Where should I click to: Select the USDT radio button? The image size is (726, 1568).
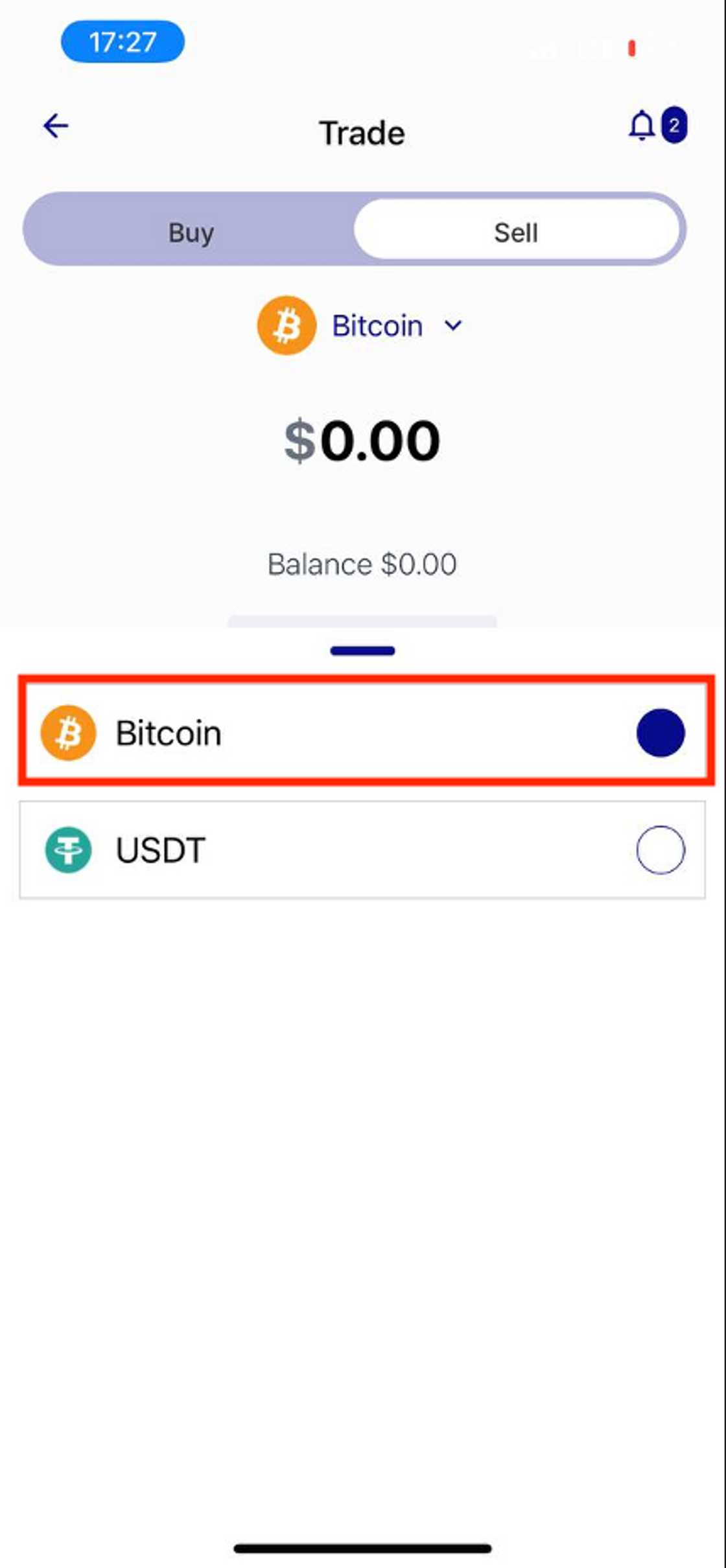point(661,850)
